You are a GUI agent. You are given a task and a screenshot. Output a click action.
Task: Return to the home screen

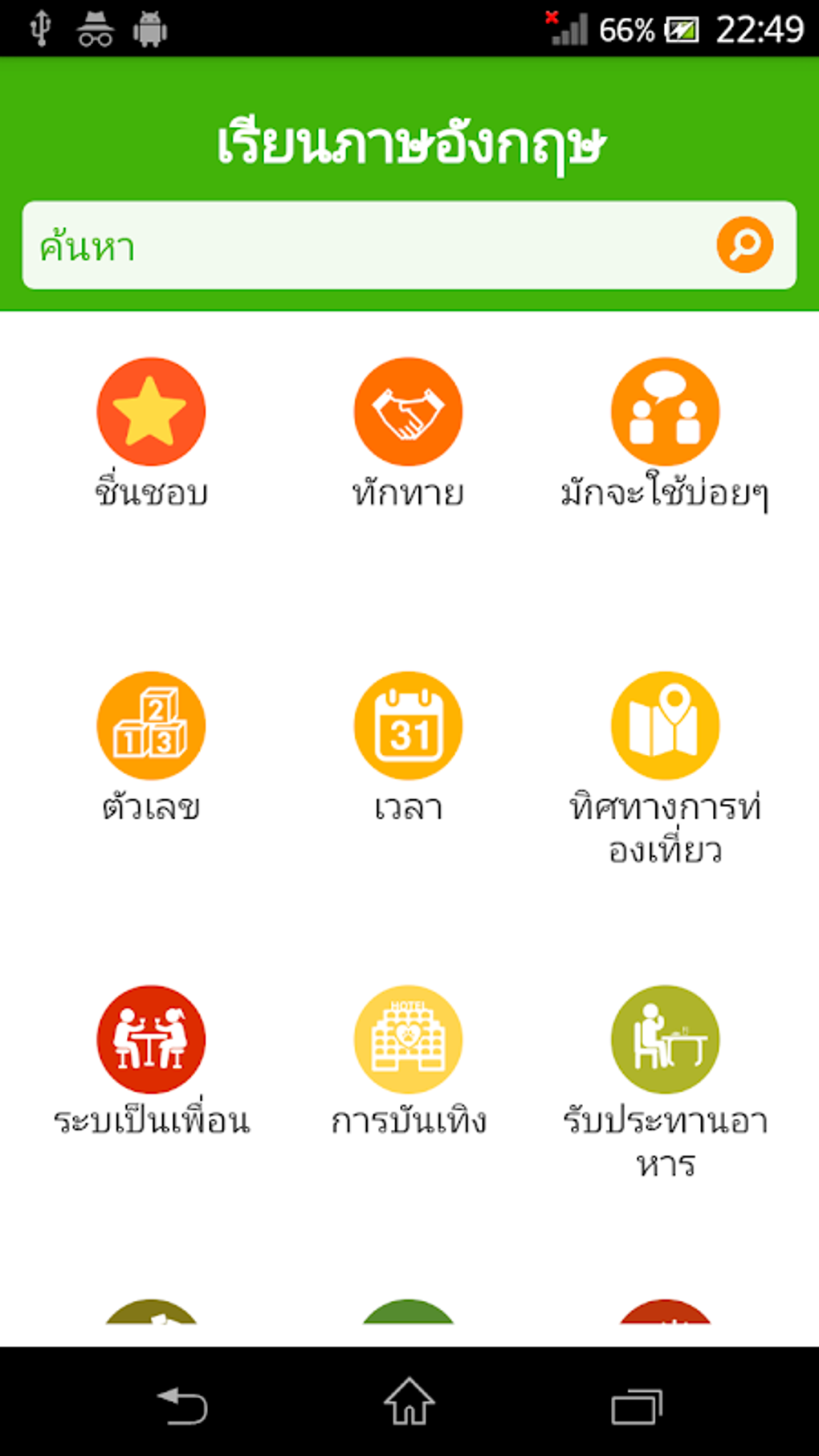tap(409, 1403)
